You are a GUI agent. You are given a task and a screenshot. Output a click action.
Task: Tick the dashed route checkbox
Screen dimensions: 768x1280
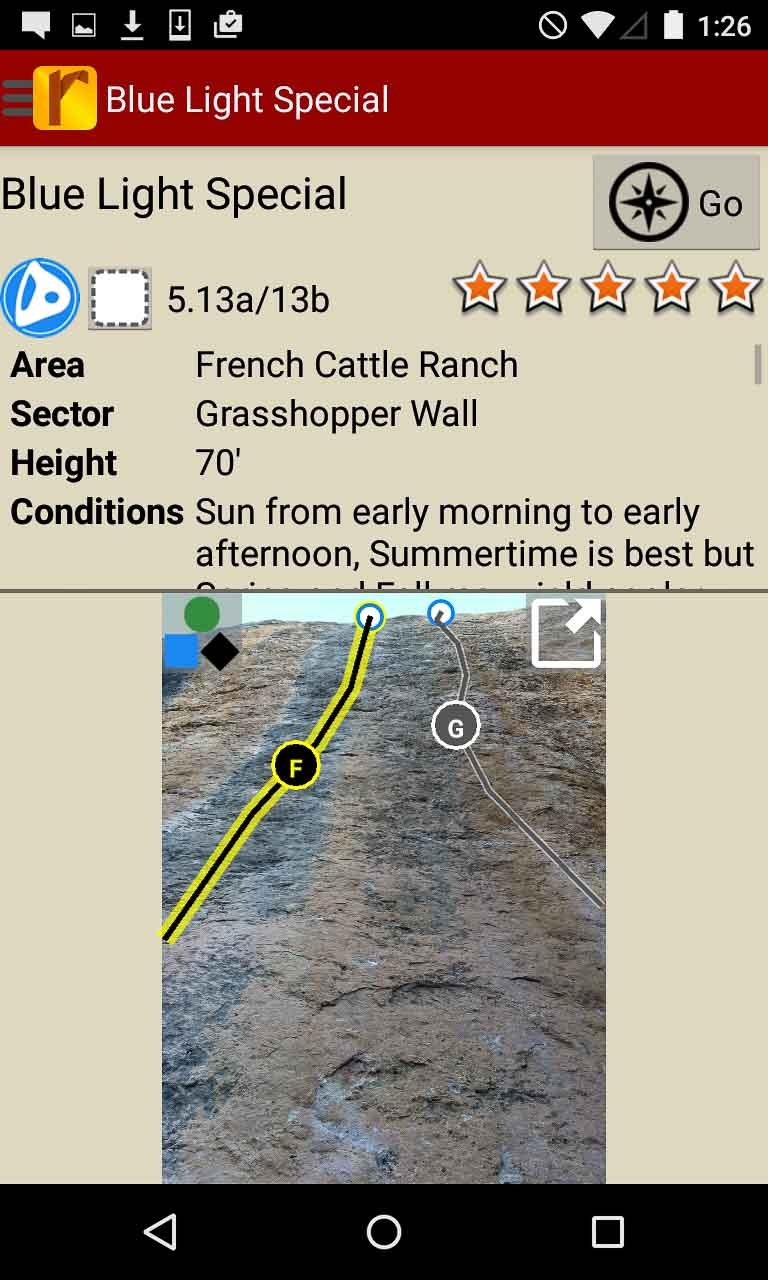click(120, 298)
